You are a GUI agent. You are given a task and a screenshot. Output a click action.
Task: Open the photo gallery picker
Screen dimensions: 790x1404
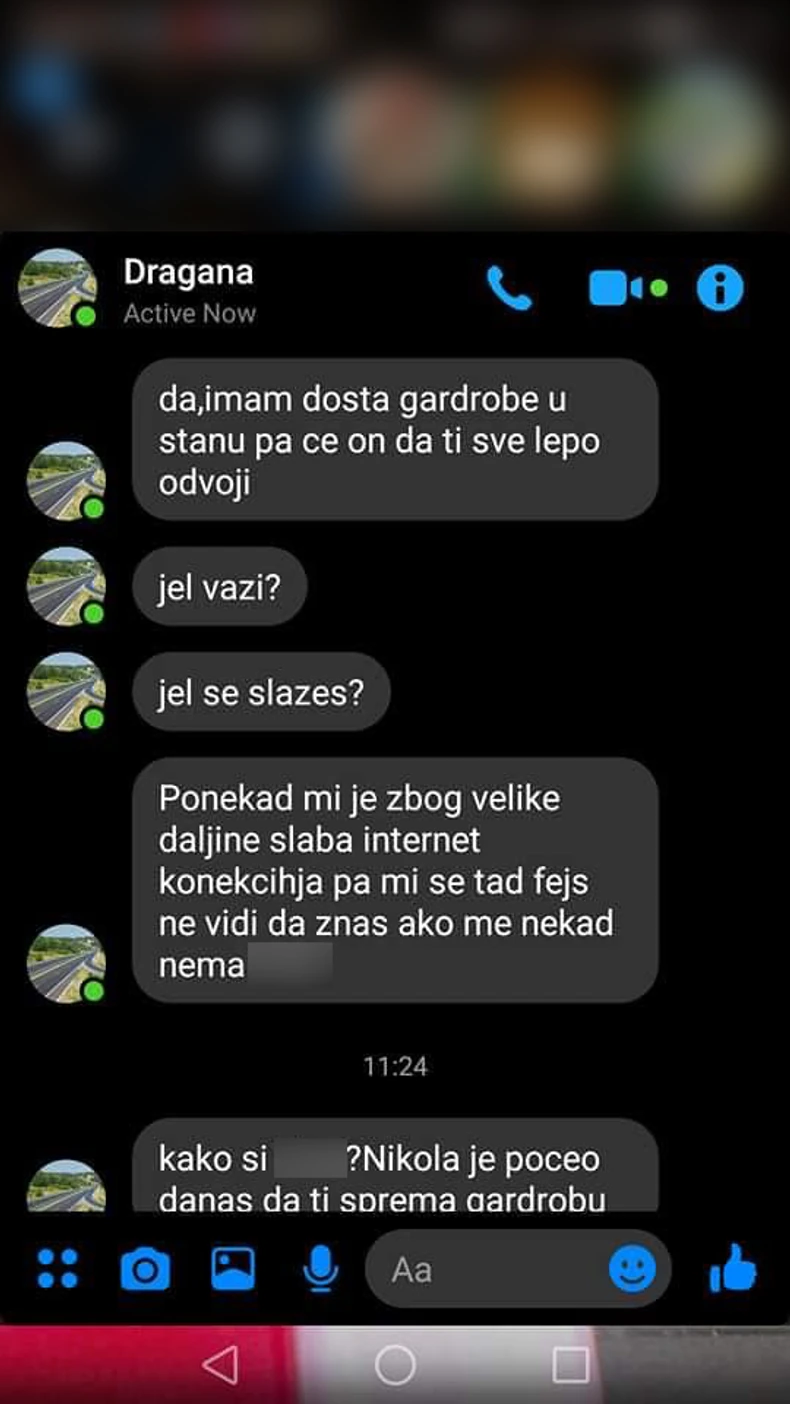[233, 1269]
